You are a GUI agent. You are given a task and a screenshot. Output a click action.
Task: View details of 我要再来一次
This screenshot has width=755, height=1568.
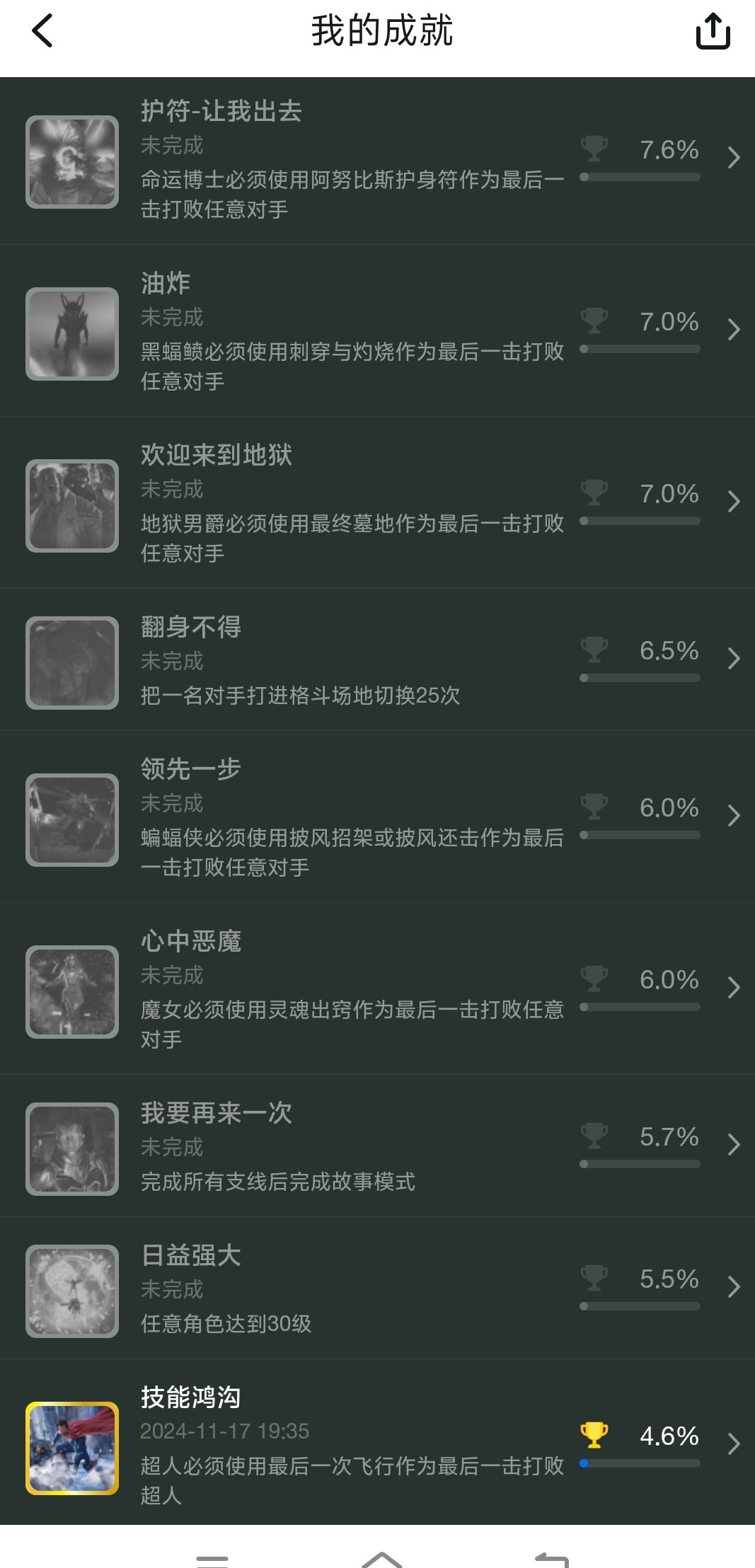pyautogui.click(x=377, y=1146)
